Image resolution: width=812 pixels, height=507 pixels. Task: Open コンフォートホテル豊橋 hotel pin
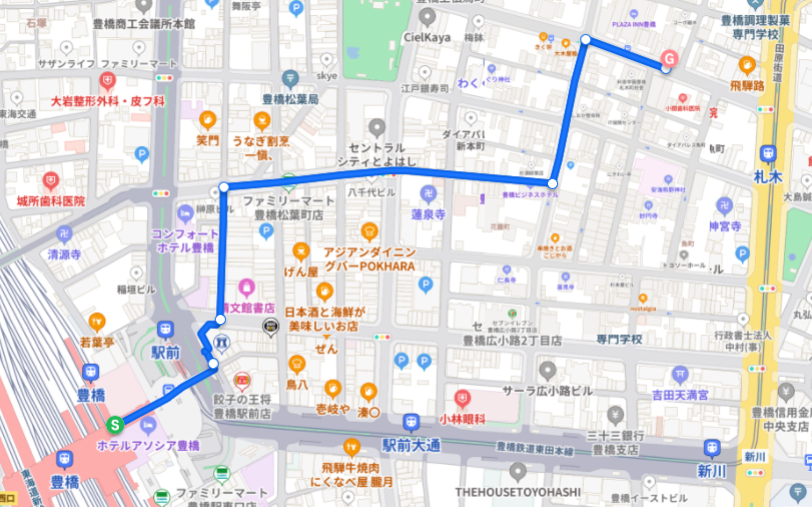pos(185,214)
